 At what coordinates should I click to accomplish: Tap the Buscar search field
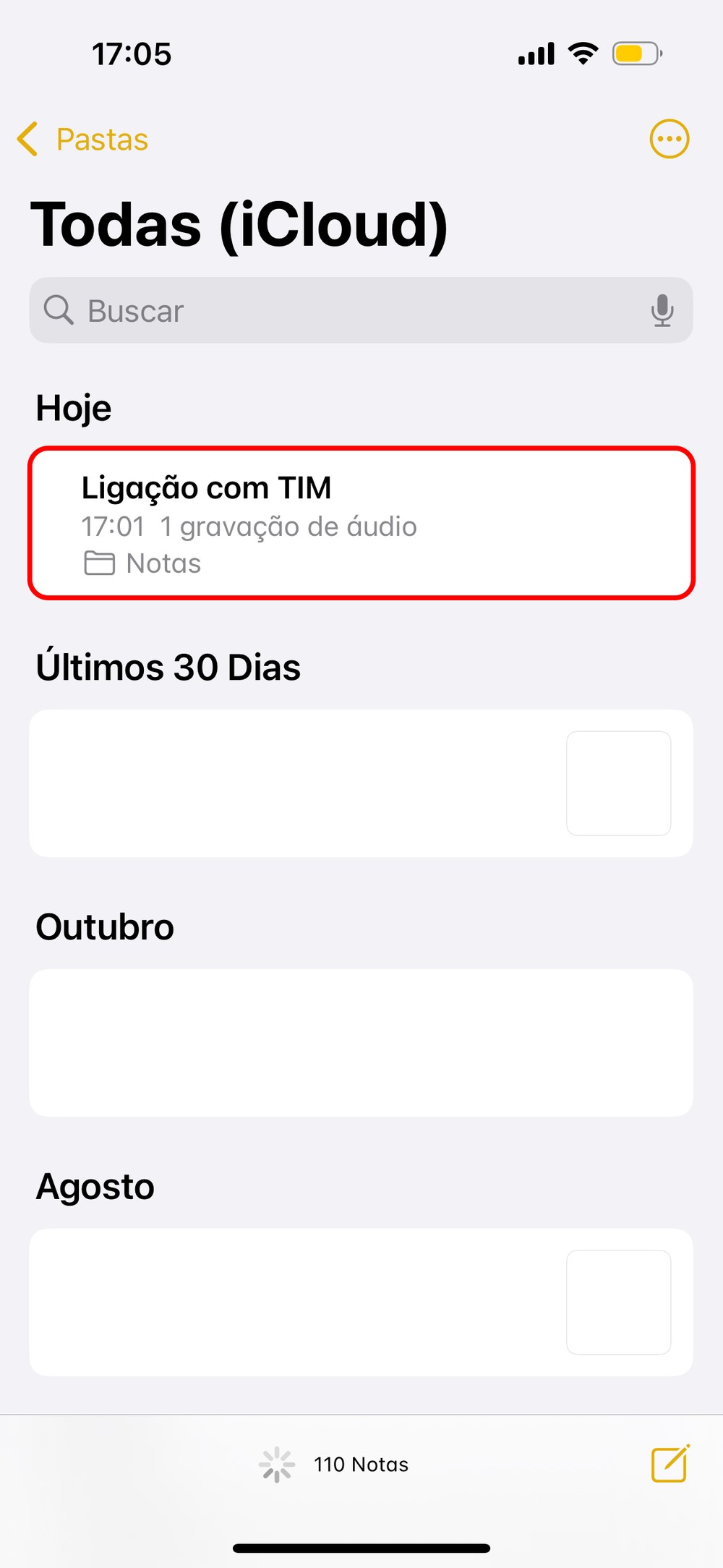(x=347, y=311)
